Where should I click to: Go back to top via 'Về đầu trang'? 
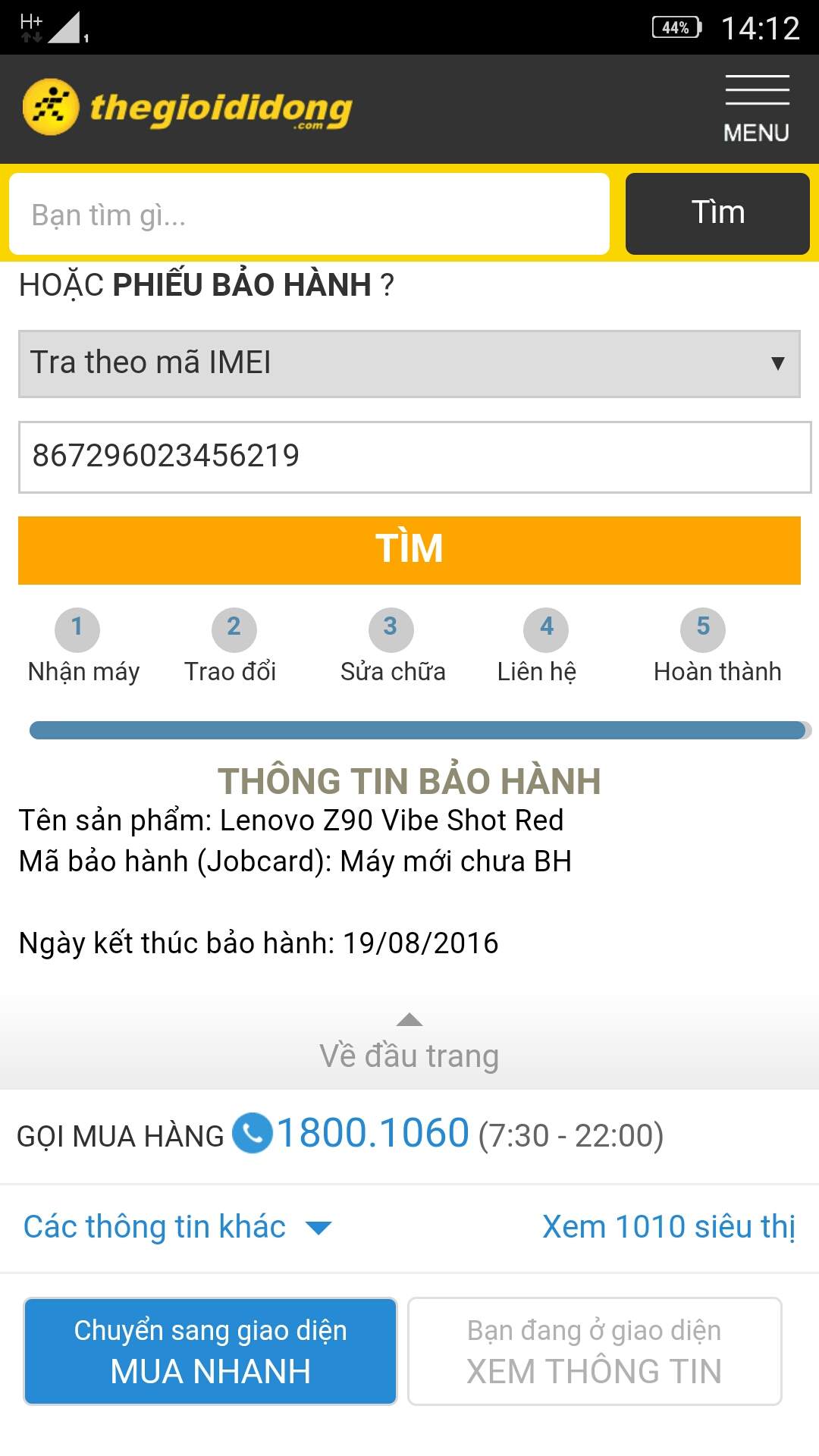409,1043
